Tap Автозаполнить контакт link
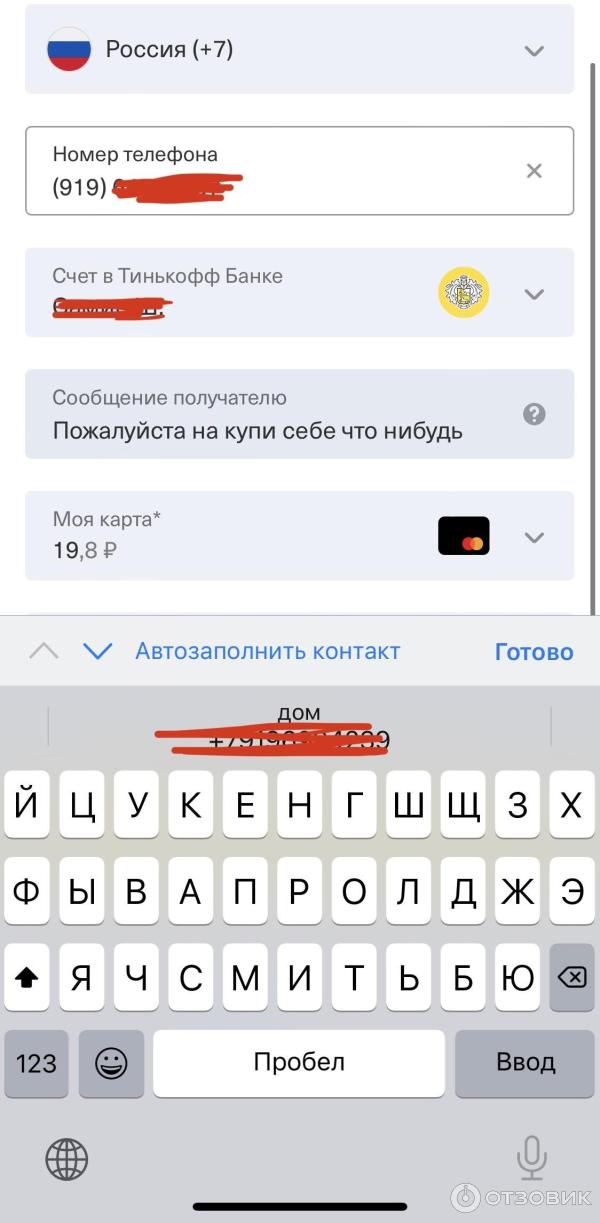600x1223 pixels. [x=268, y=651]
